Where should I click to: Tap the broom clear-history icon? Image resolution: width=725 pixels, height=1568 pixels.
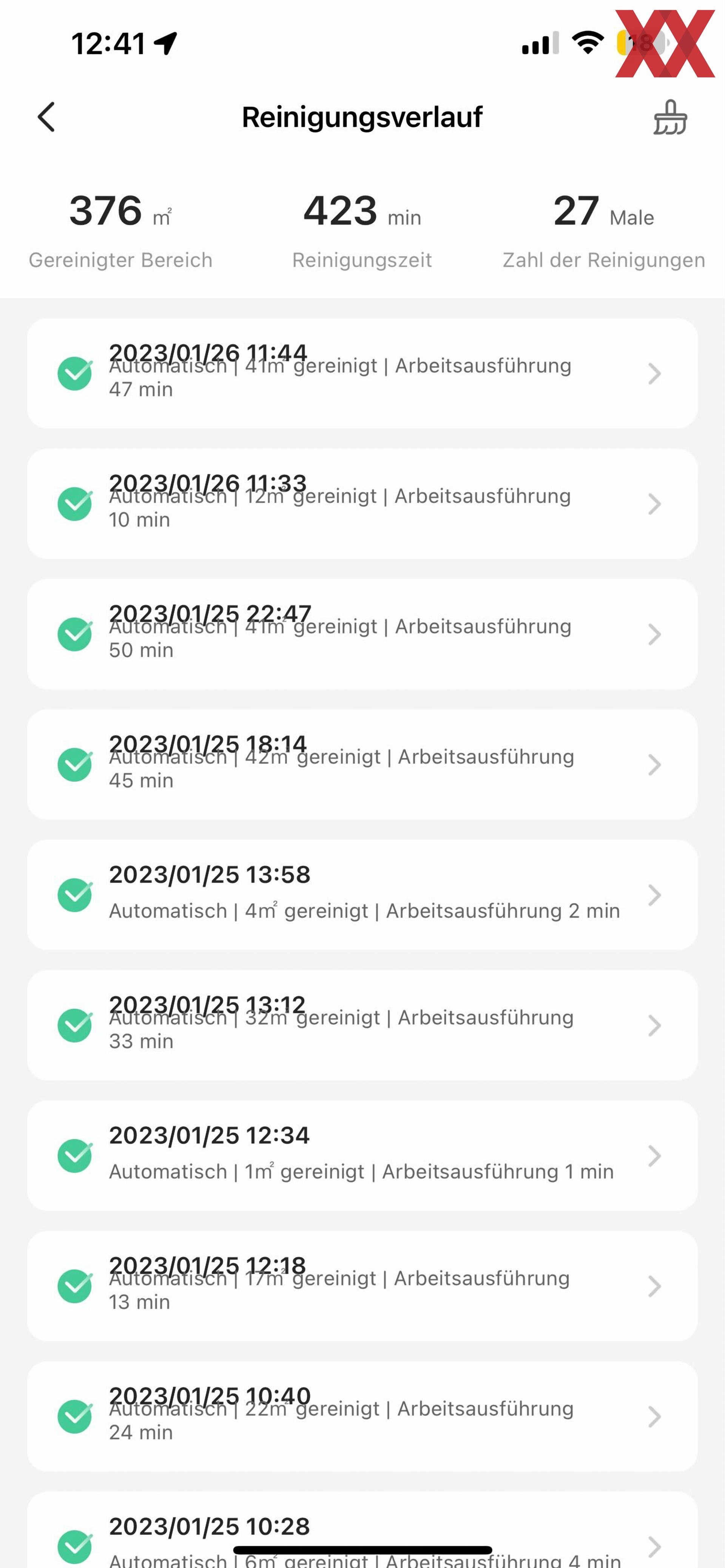[x=670, y=117]
